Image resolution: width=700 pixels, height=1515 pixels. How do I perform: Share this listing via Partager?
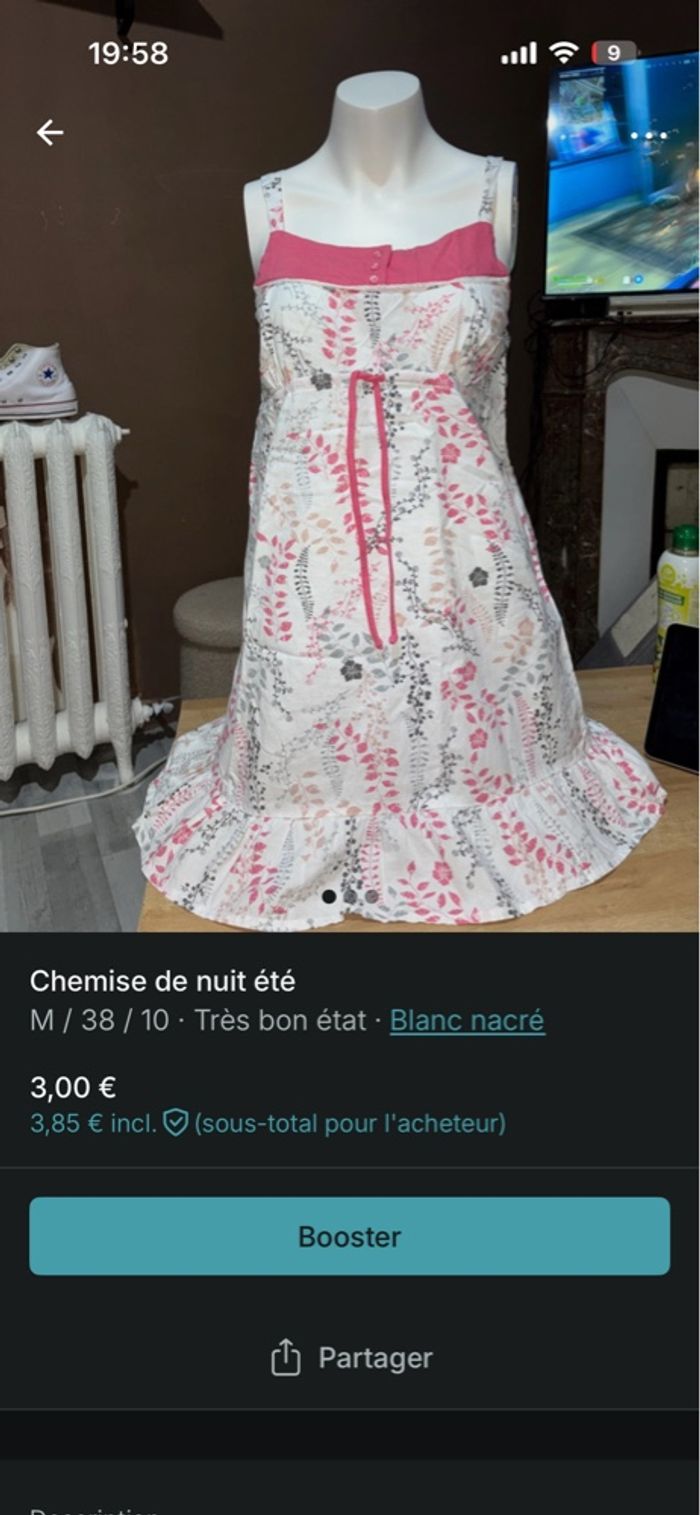[351, 1358]
